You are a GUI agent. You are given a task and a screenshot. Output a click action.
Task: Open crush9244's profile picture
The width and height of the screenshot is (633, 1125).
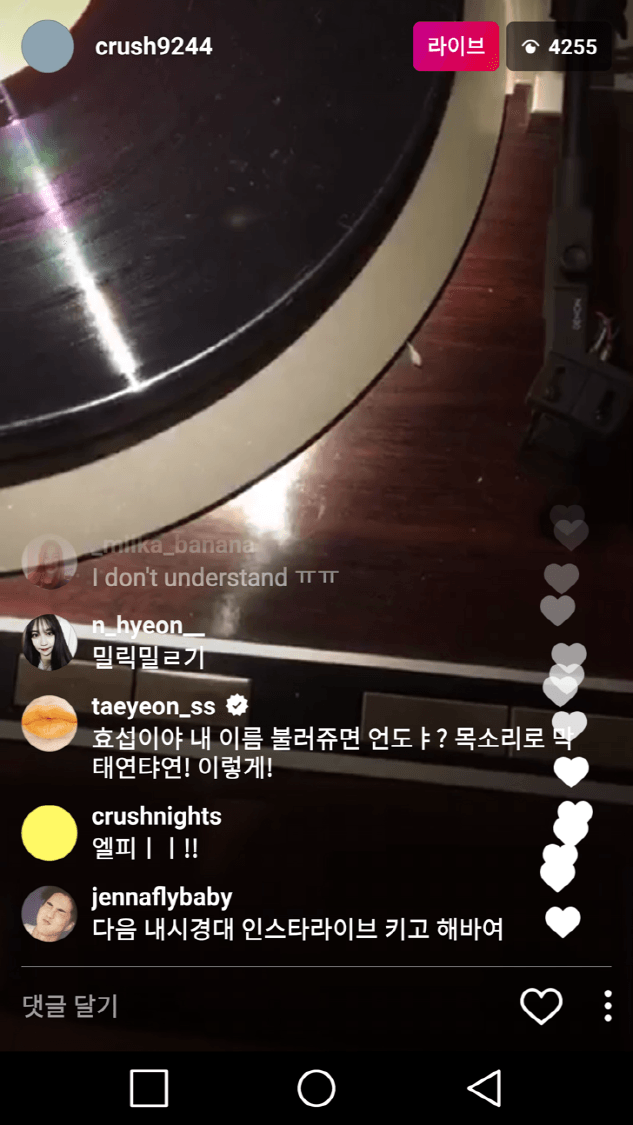tap(47, 46)
